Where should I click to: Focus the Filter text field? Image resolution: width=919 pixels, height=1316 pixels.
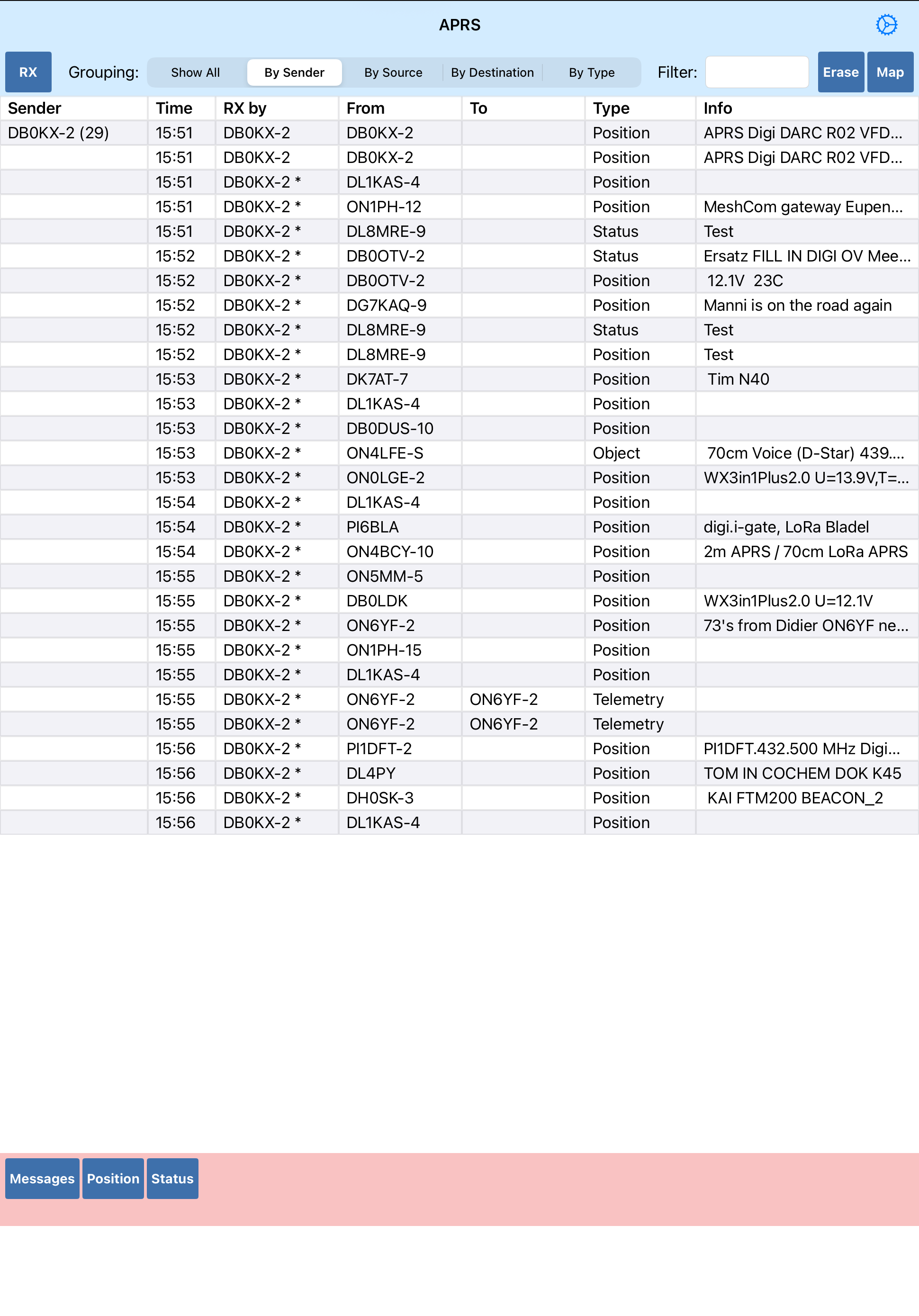click(x=756, y=72)
